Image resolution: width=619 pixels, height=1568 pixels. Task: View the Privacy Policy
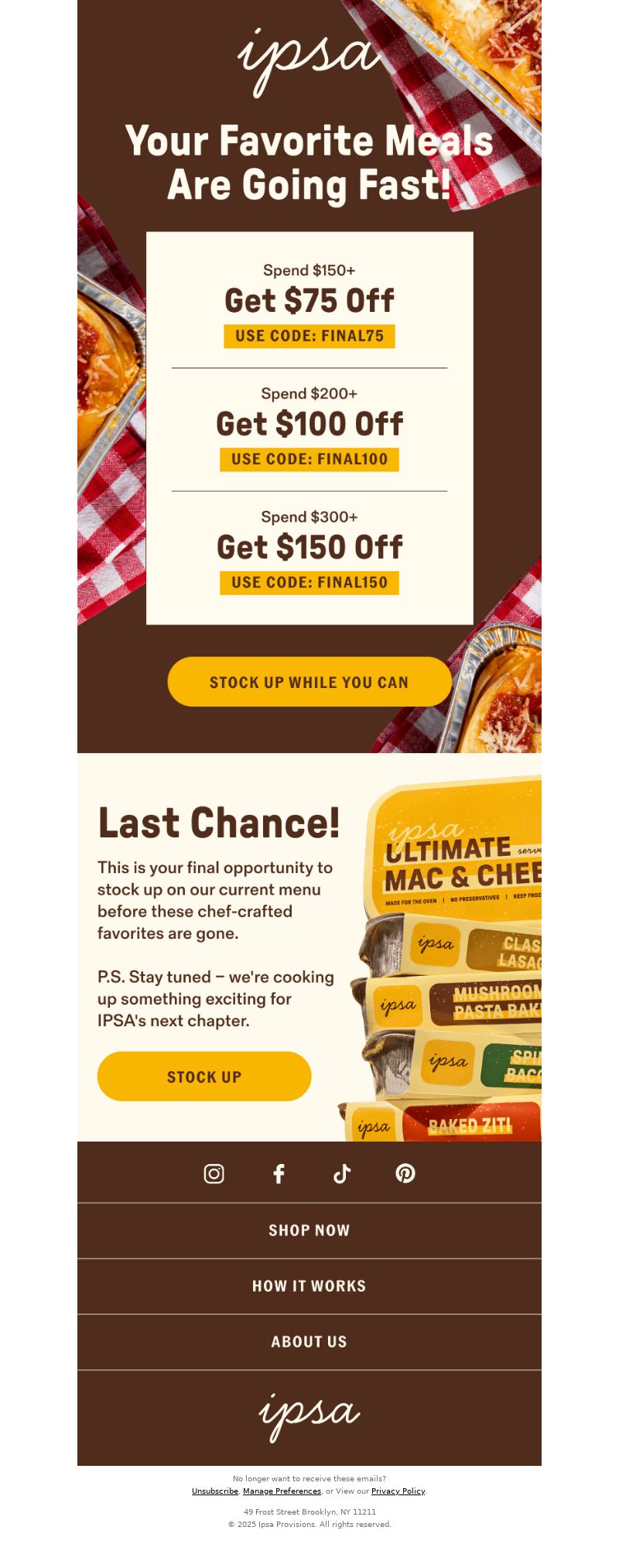(398, 1491)
